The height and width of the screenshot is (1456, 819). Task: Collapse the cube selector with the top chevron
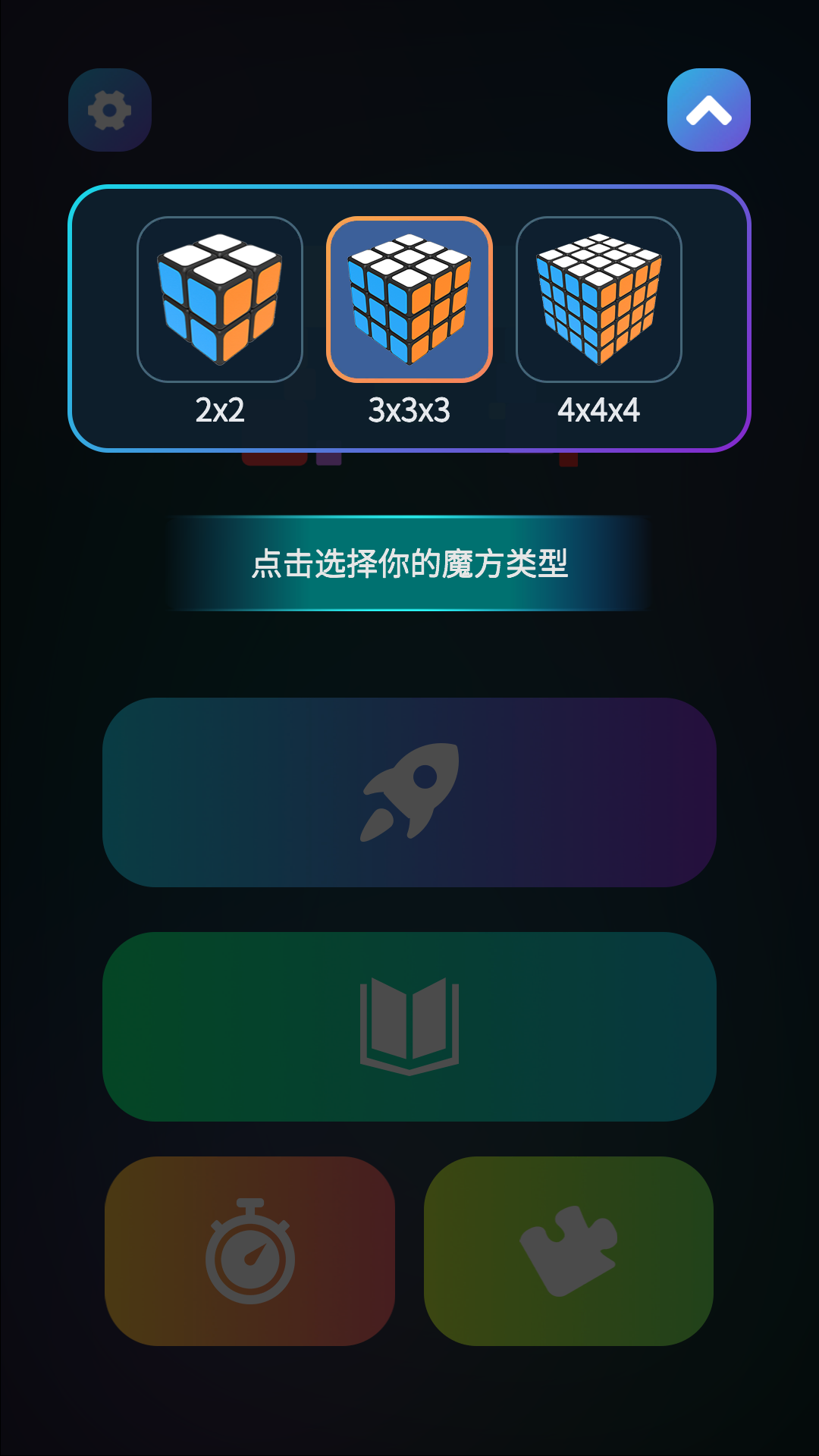pyautogui.click(x=708, y=109)
